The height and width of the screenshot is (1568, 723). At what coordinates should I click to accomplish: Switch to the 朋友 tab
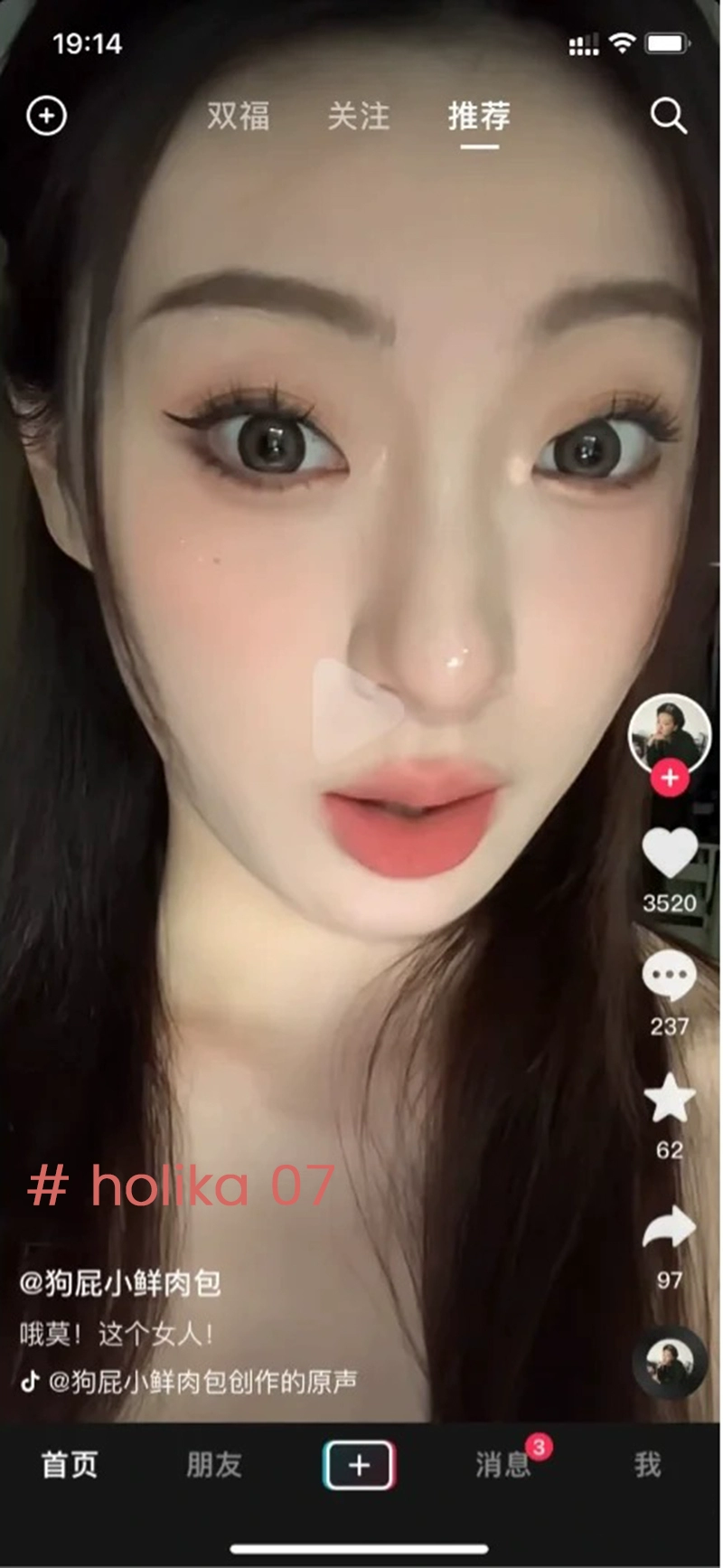214,1465
